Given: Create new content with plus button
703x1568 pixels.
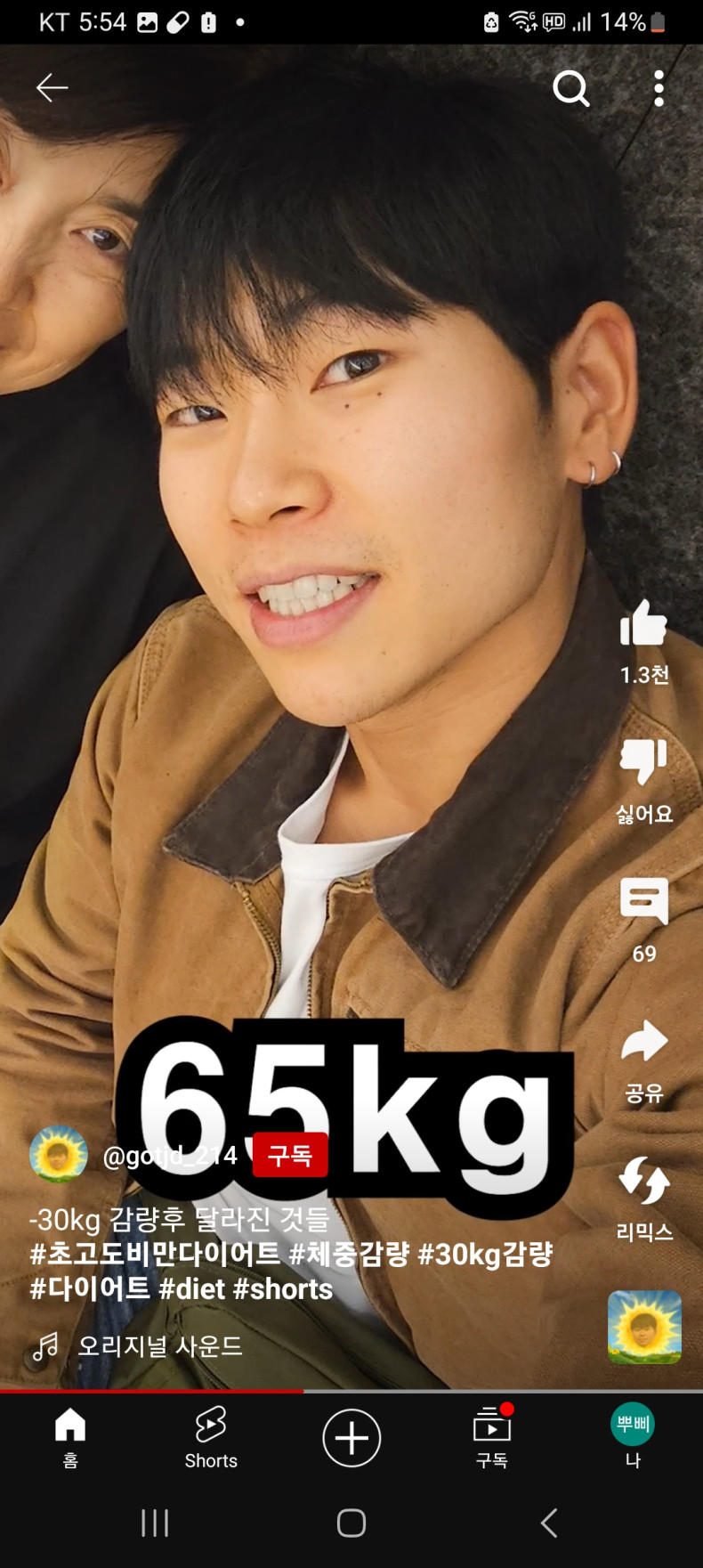Looking at the screenshot, I should click(x=351, y=1437).
